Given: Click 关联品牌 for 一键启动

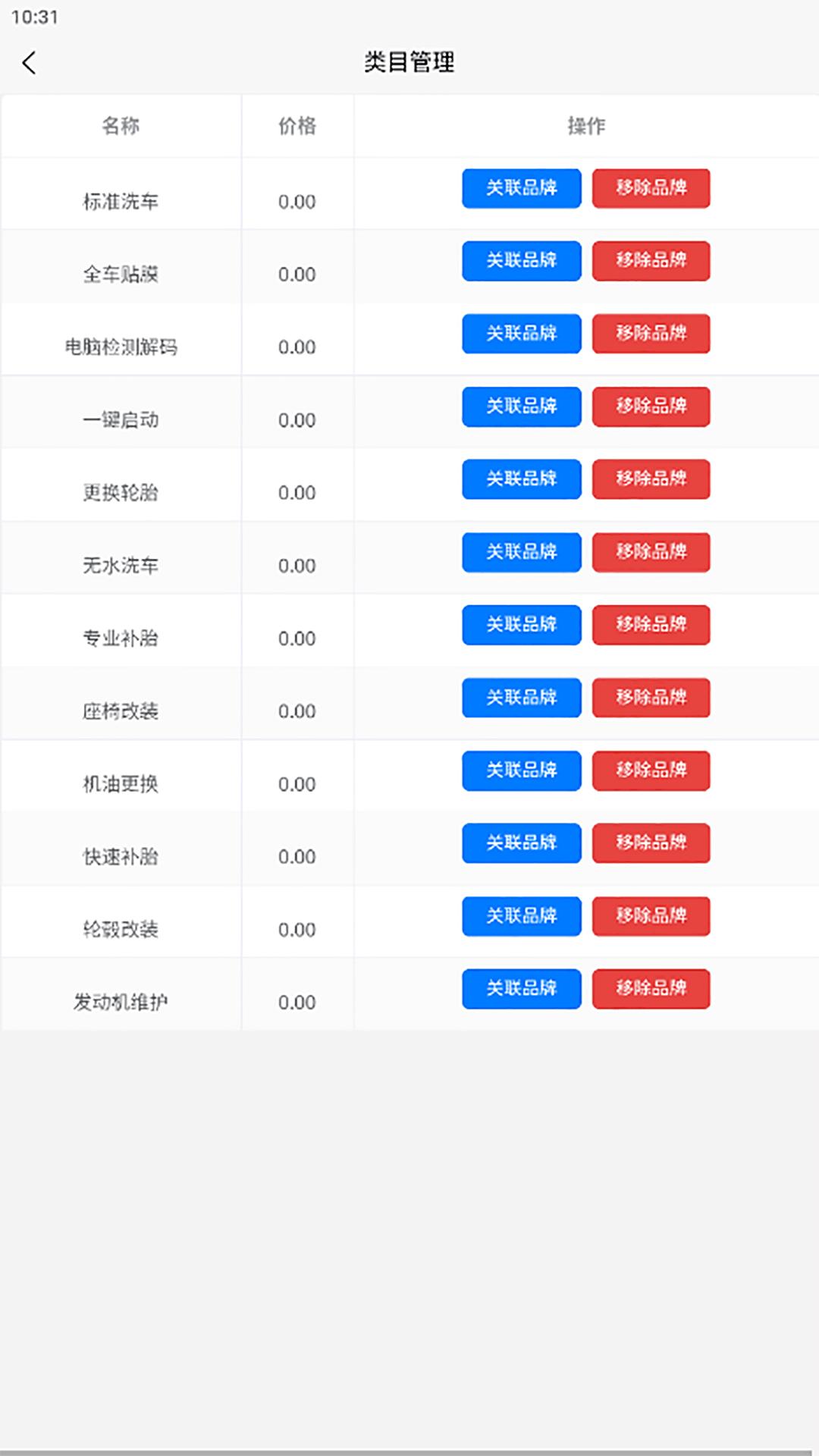Looking at the screenshot, I should 521,407.
